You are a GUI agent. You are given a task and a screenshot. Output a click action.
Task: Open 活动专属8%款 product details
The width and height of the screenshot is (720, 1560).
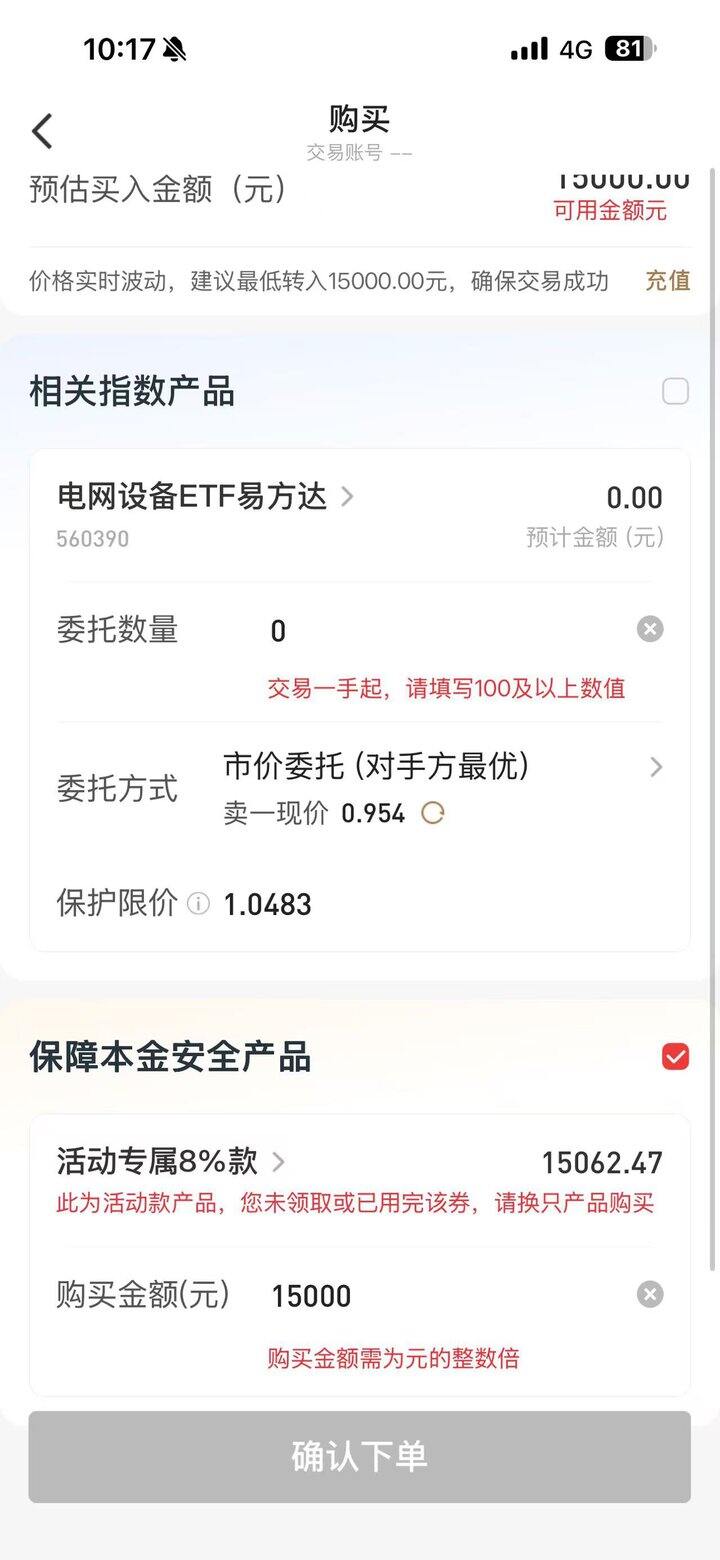(171, 1162)
